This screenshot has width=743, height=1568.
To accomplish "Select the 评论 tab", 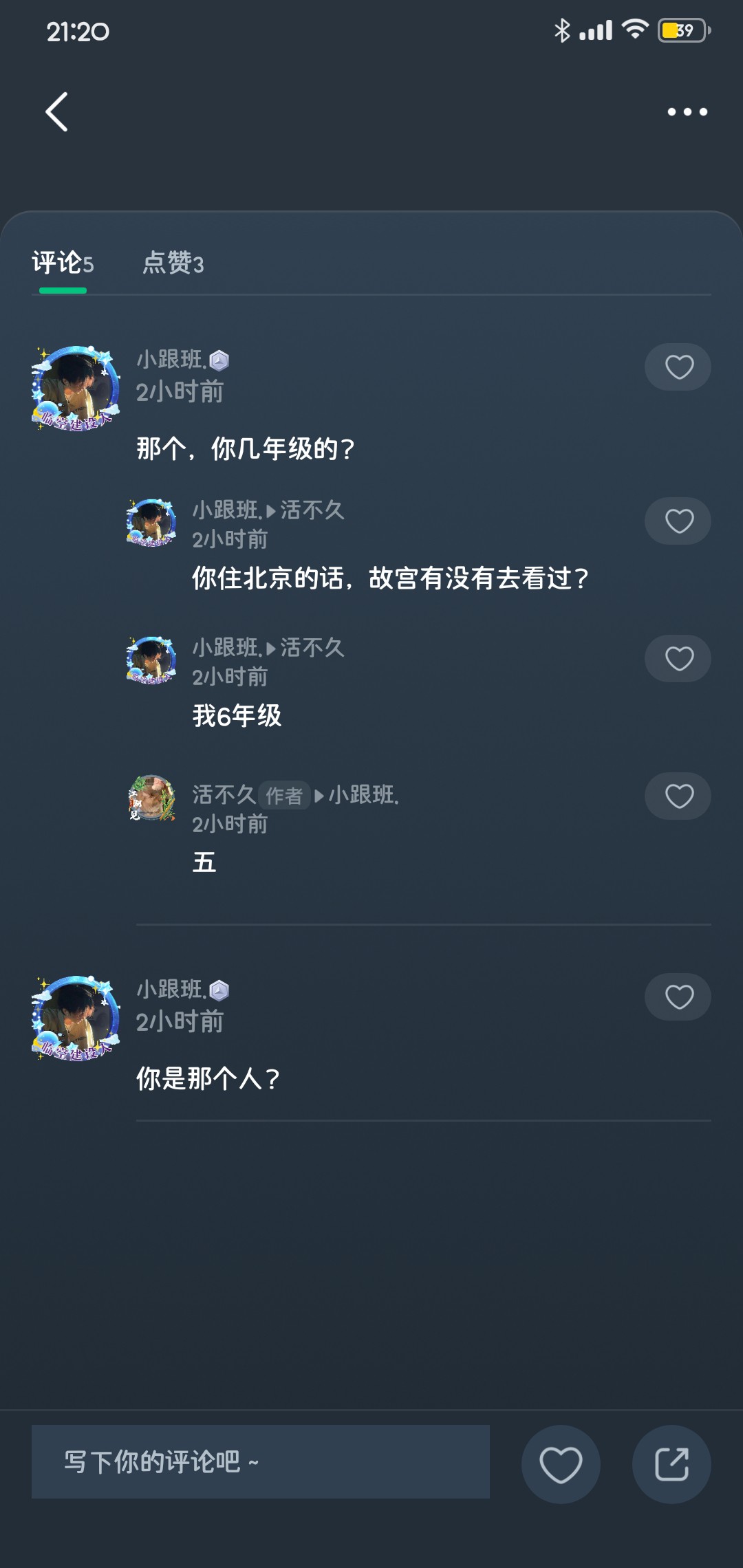I will [63, 263].
